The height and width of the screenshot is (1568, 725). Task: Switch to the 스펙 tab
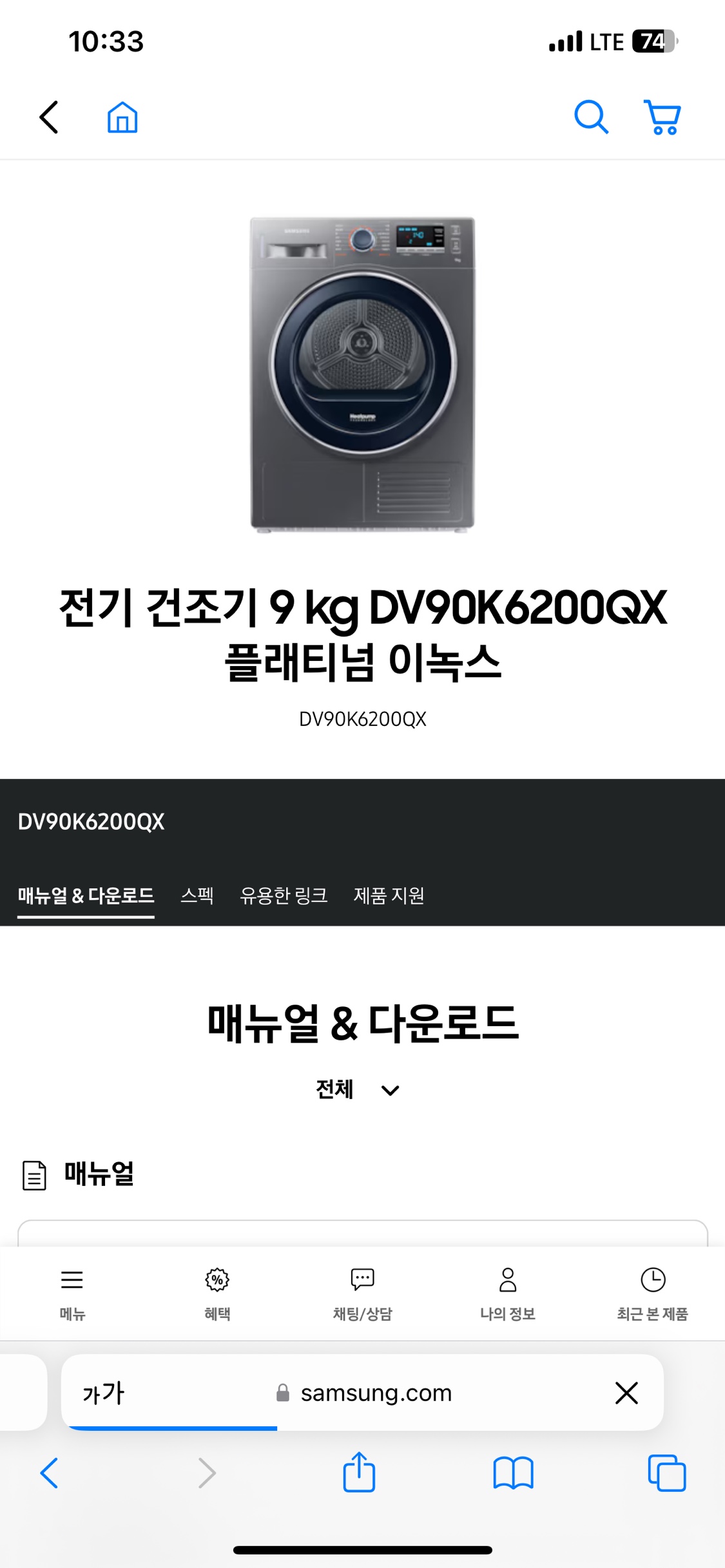(197, 895)
